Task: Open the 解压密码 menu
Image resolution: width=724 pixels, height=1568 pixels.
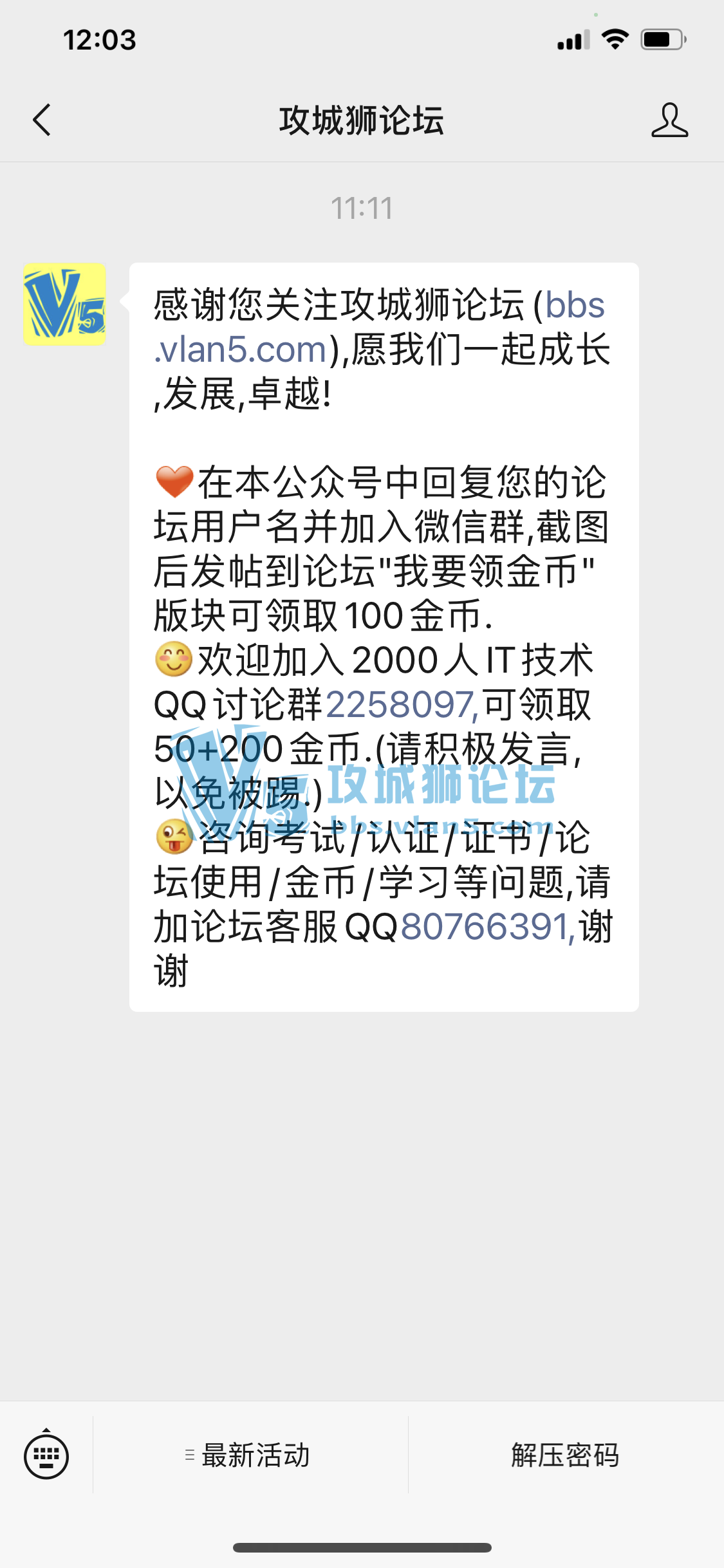Action: (565, 1456)
